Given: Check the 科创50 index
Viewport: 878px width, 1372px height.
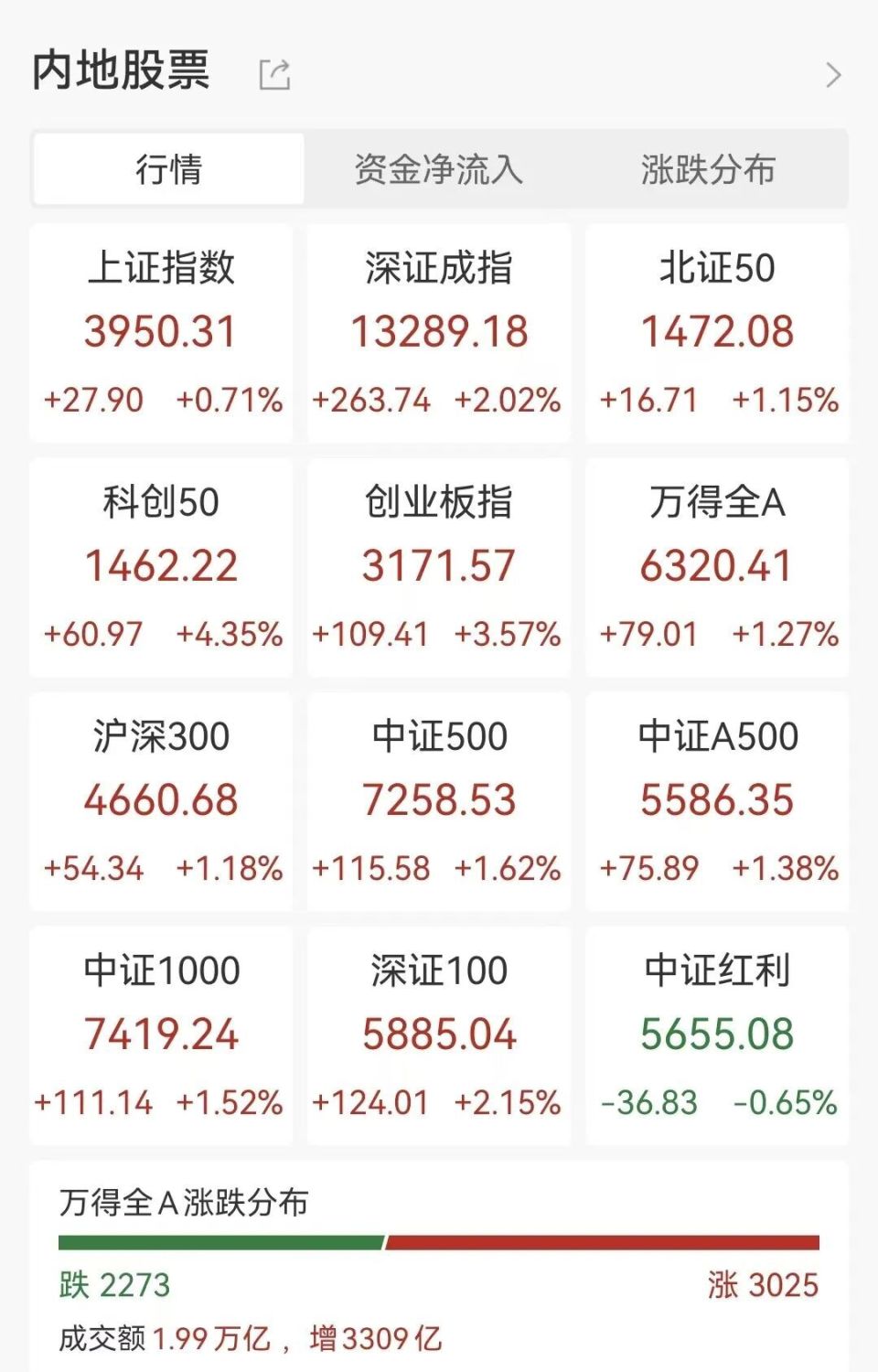Looking at the screenshot, I should click(159, 564).
